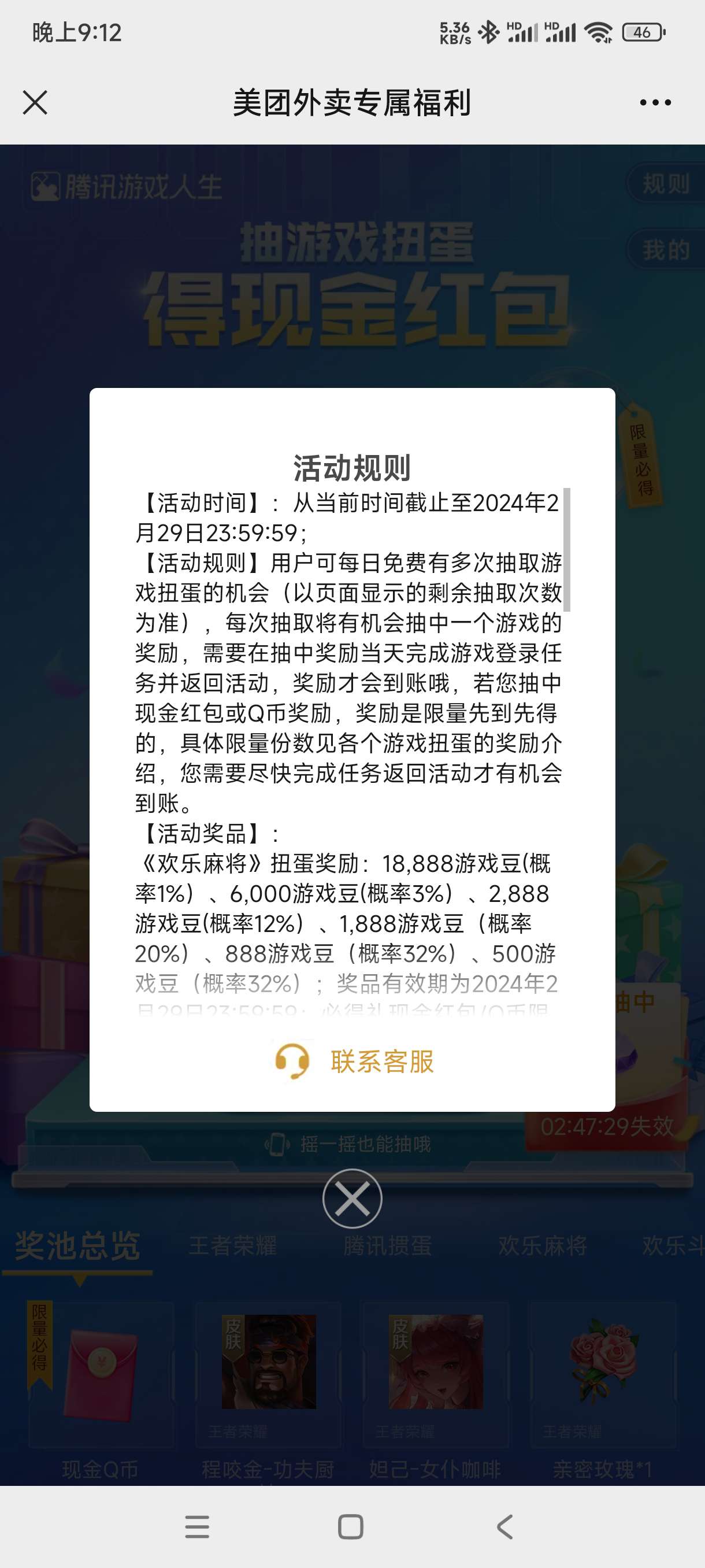Dismiss the 活动规则 dialog
705x1568 pixels.
pos(352,1199)
